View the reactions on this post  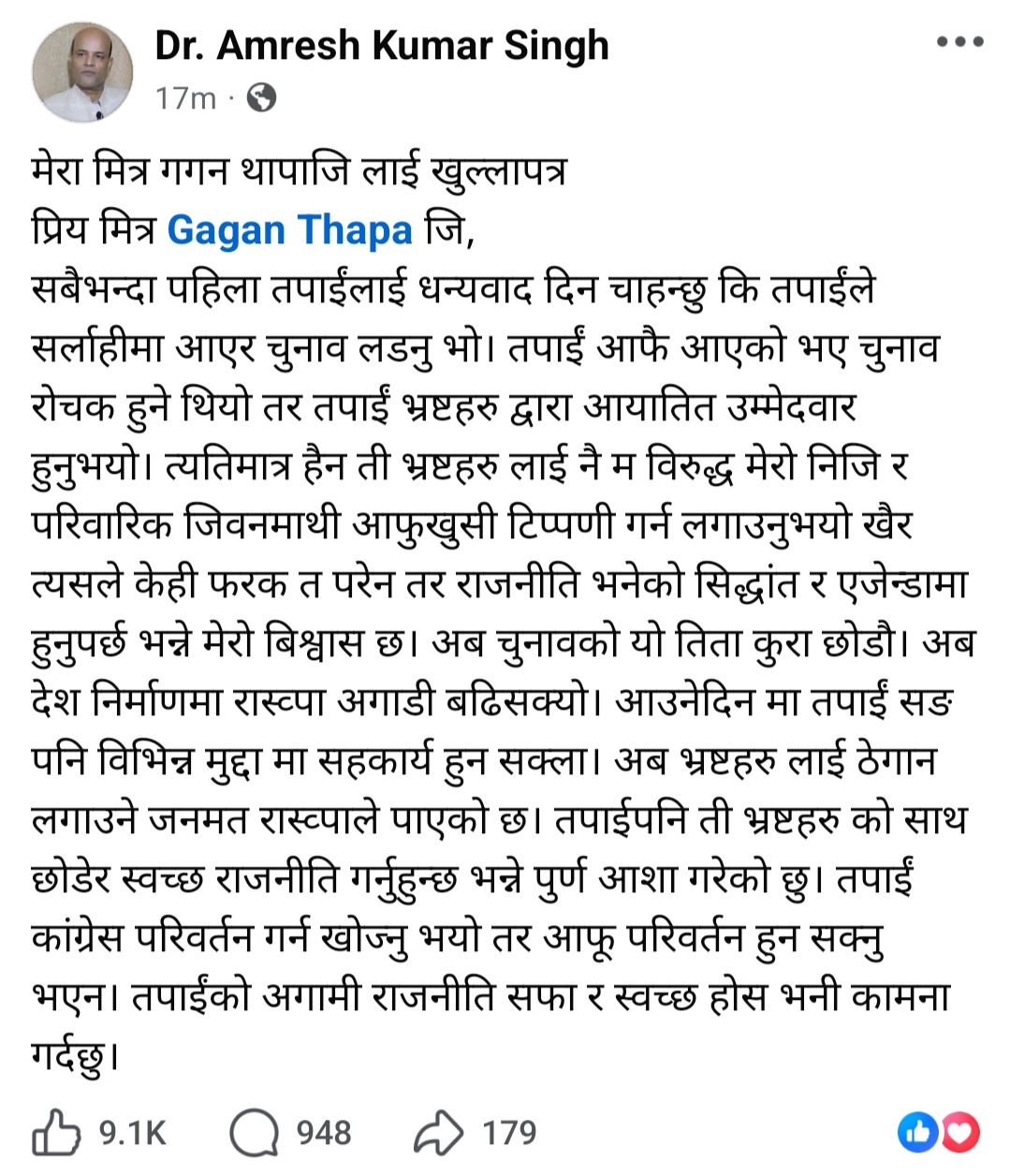point(937,1133)
